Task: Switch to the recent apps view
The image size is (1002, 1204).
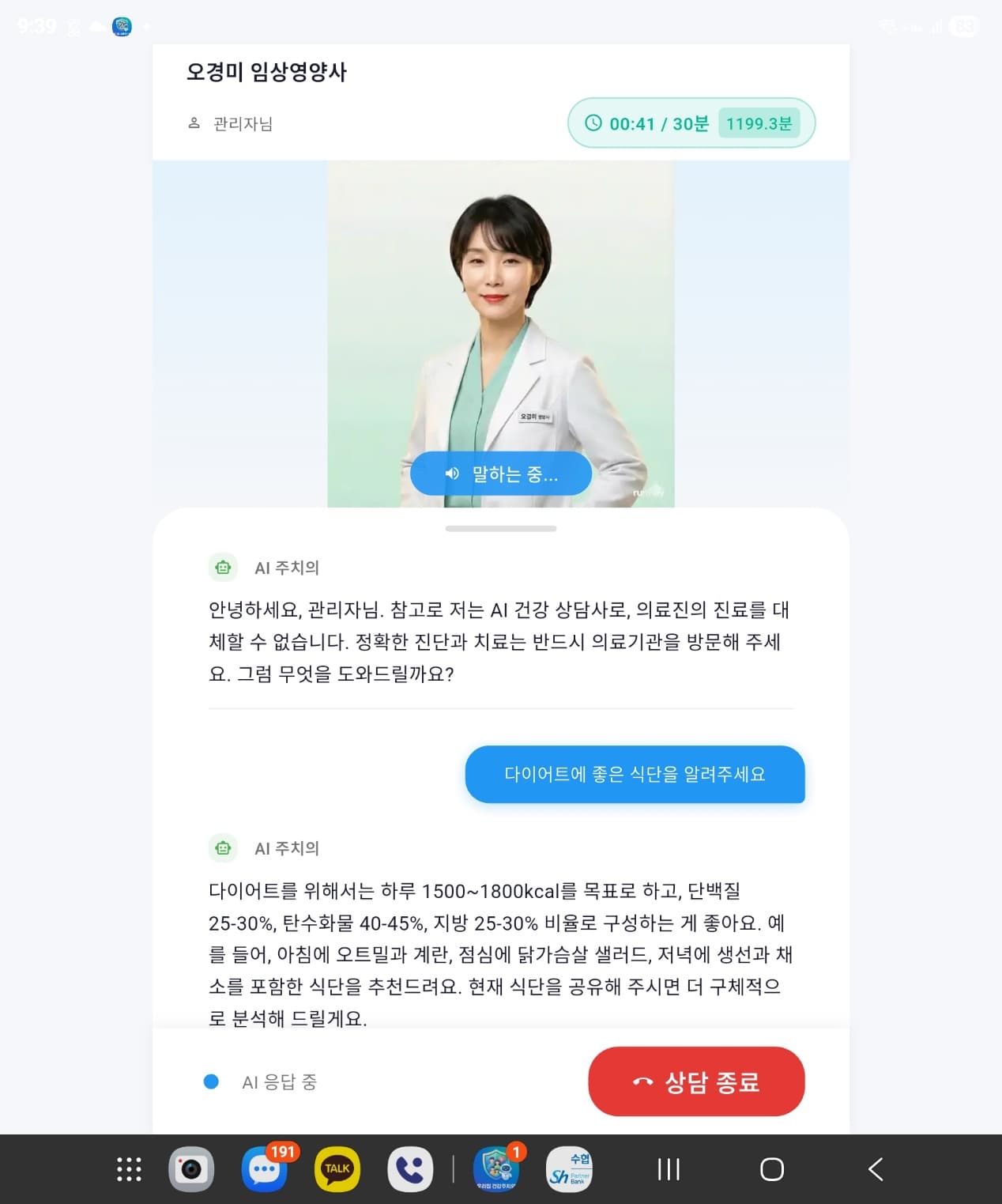Action: 669,1169
